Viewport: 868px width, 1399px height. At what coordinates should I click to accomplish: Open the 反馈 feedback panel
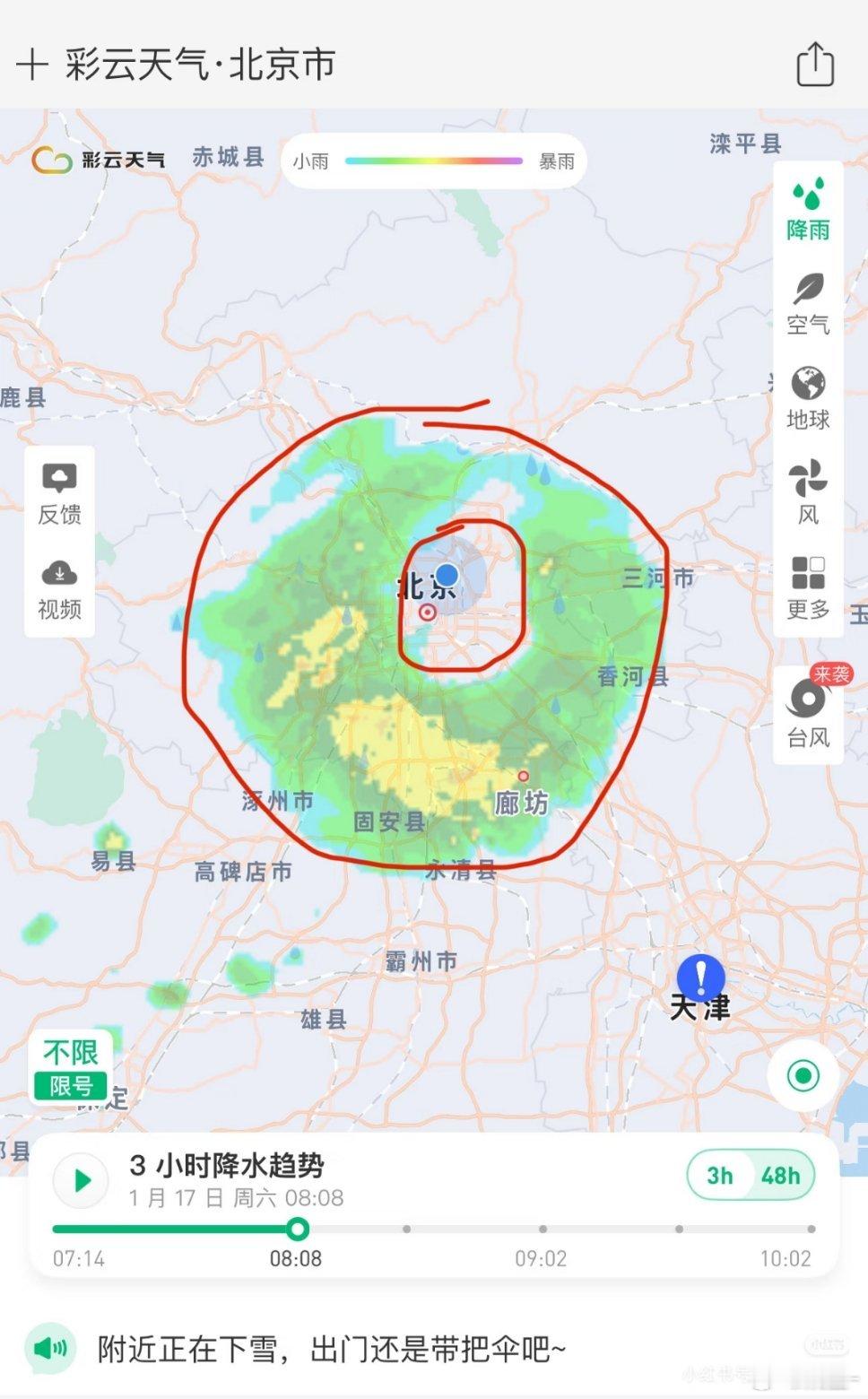(57, 491)
